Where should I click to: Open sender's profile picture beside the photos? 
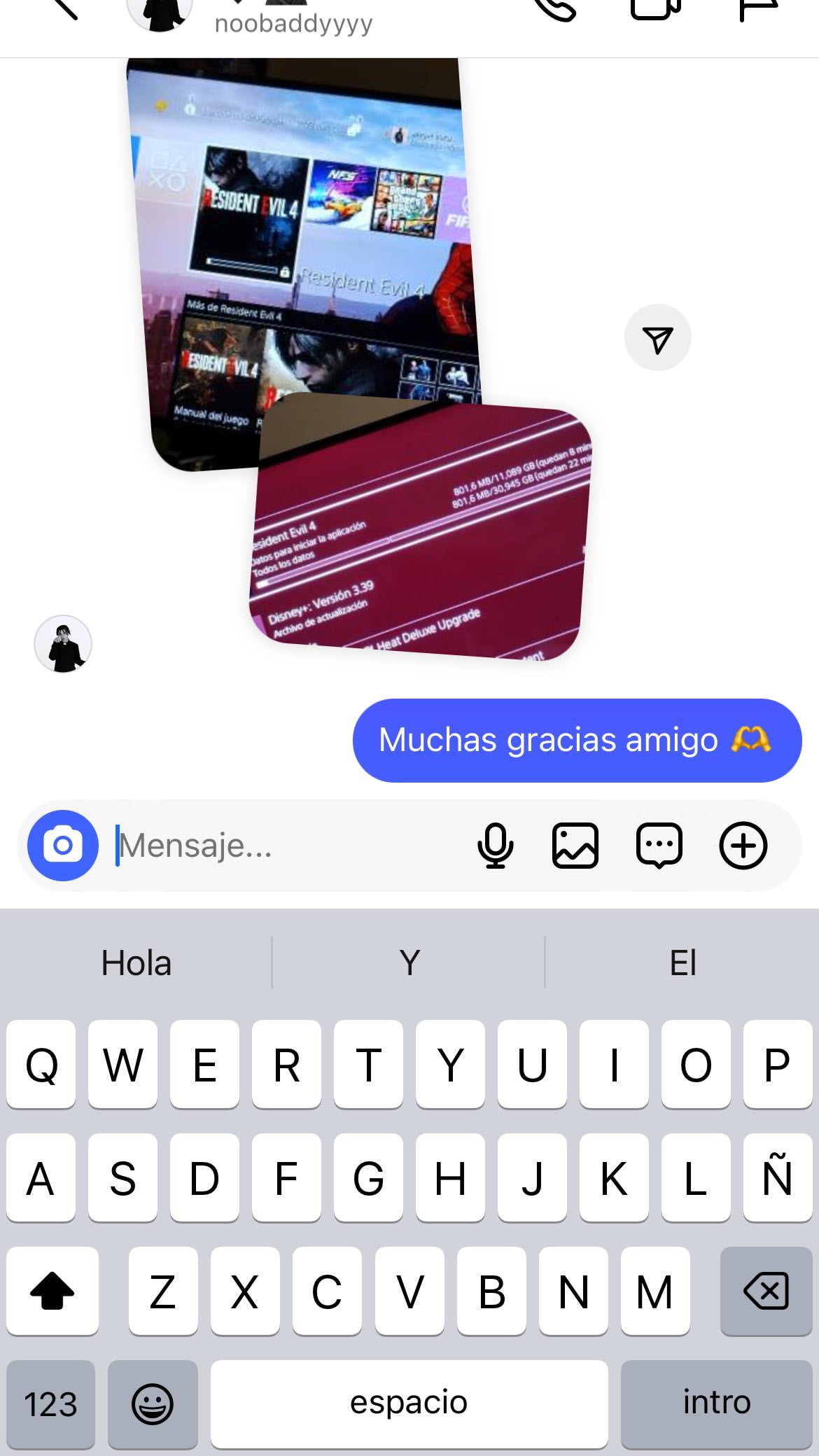[x=63, y=644]
